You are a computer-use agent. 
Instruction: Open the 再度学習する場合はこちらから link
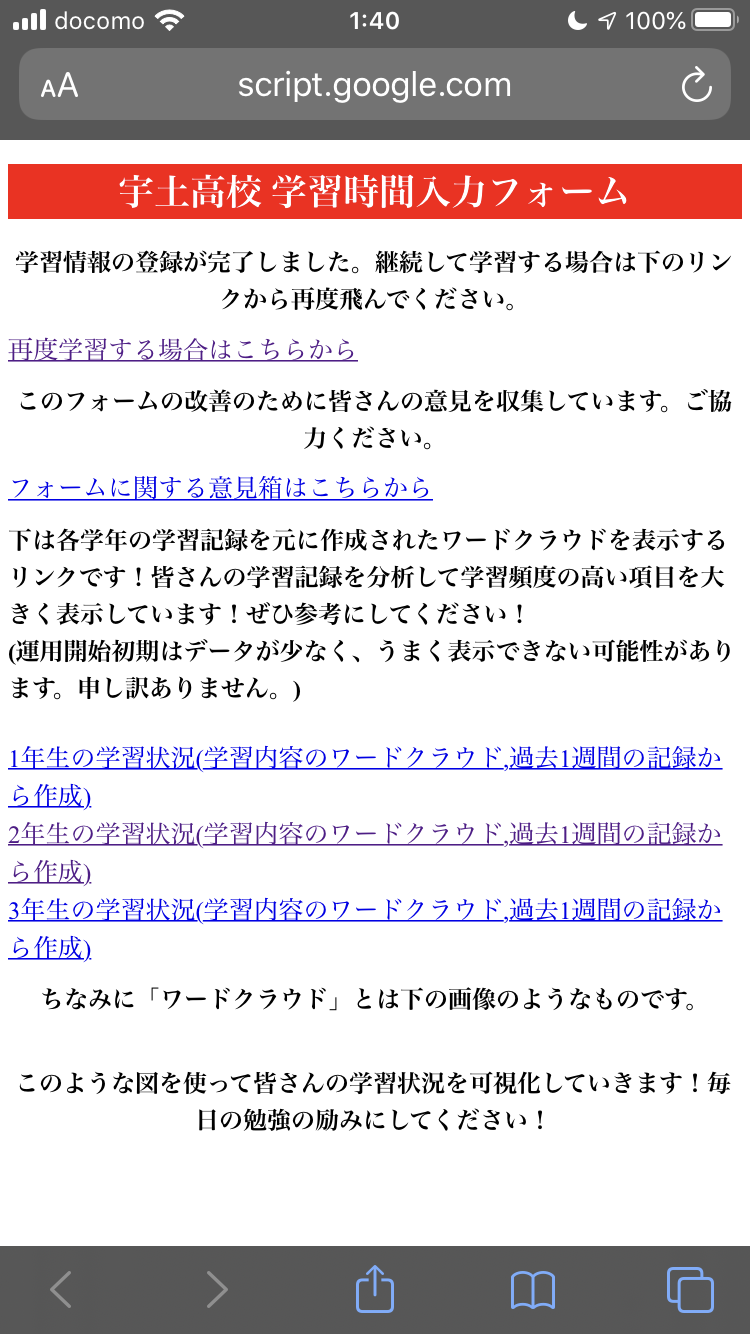pyautogui.click(x=183, y=349)
